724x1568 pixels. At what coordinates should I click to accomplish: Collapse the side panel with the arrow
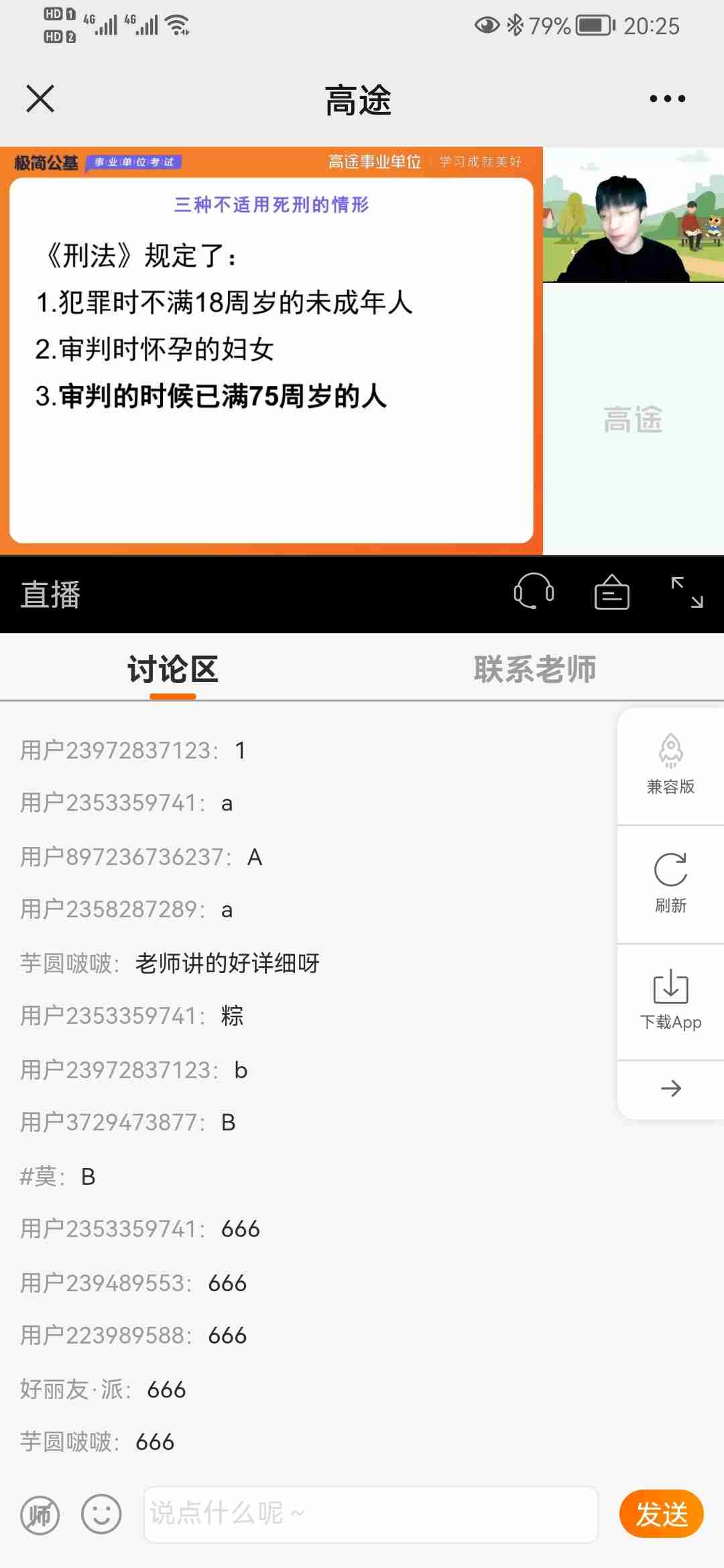coord(670,1088)
